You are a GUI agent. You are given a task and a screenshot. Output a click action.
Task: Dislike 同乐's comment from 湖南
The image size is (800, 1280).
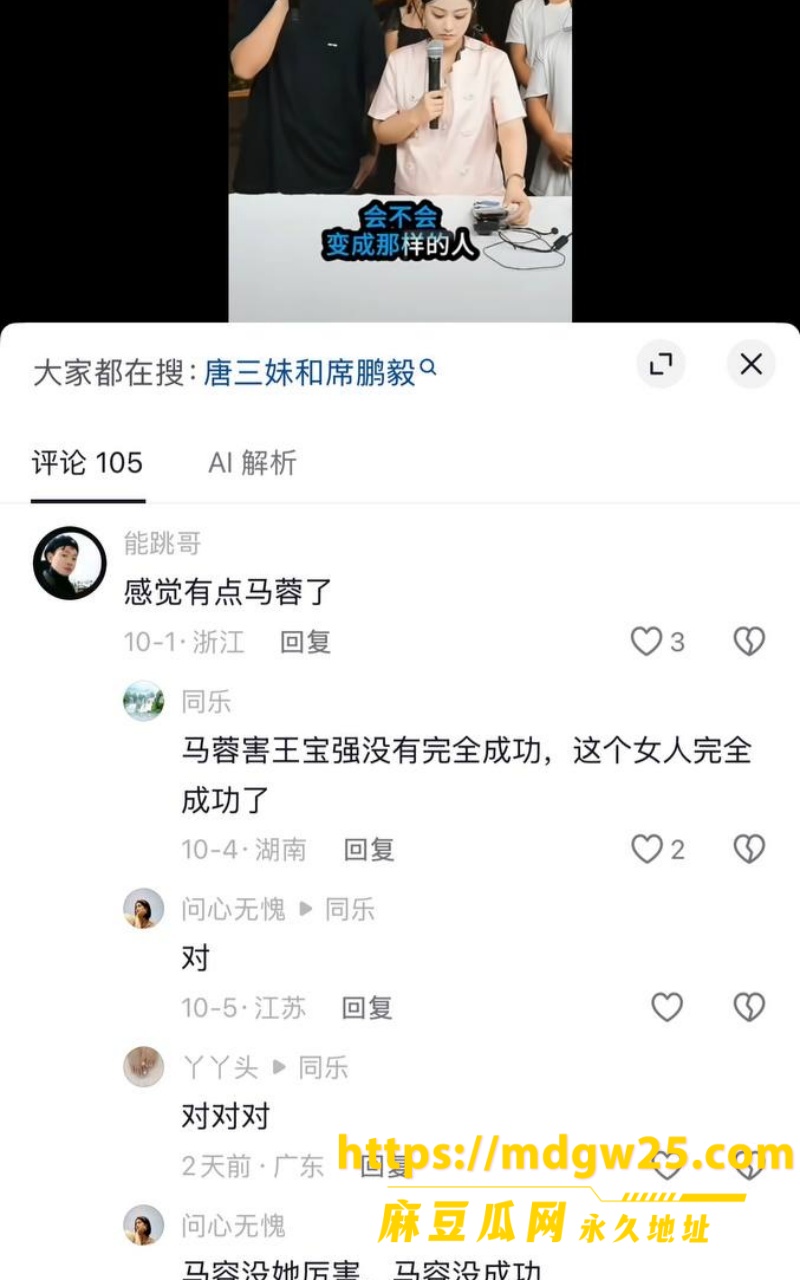click(749, 850)
